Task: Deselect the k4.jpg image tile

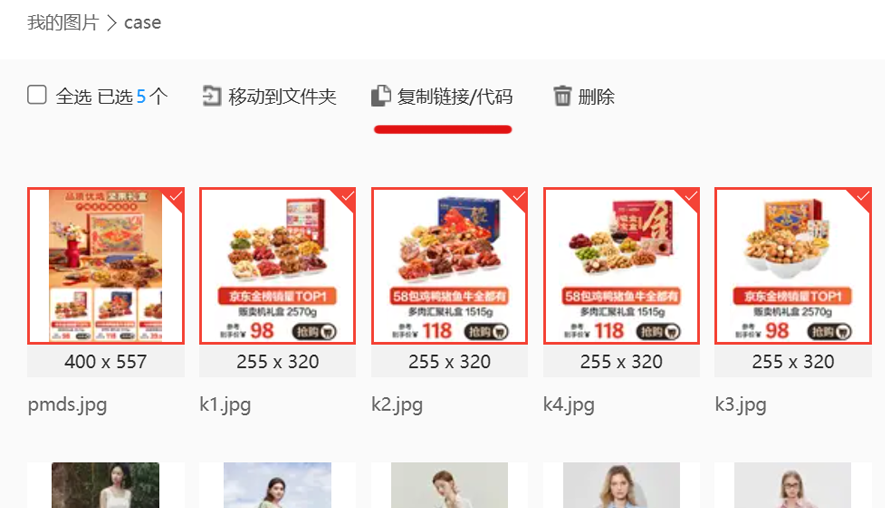Action: [x=621, y=266]
